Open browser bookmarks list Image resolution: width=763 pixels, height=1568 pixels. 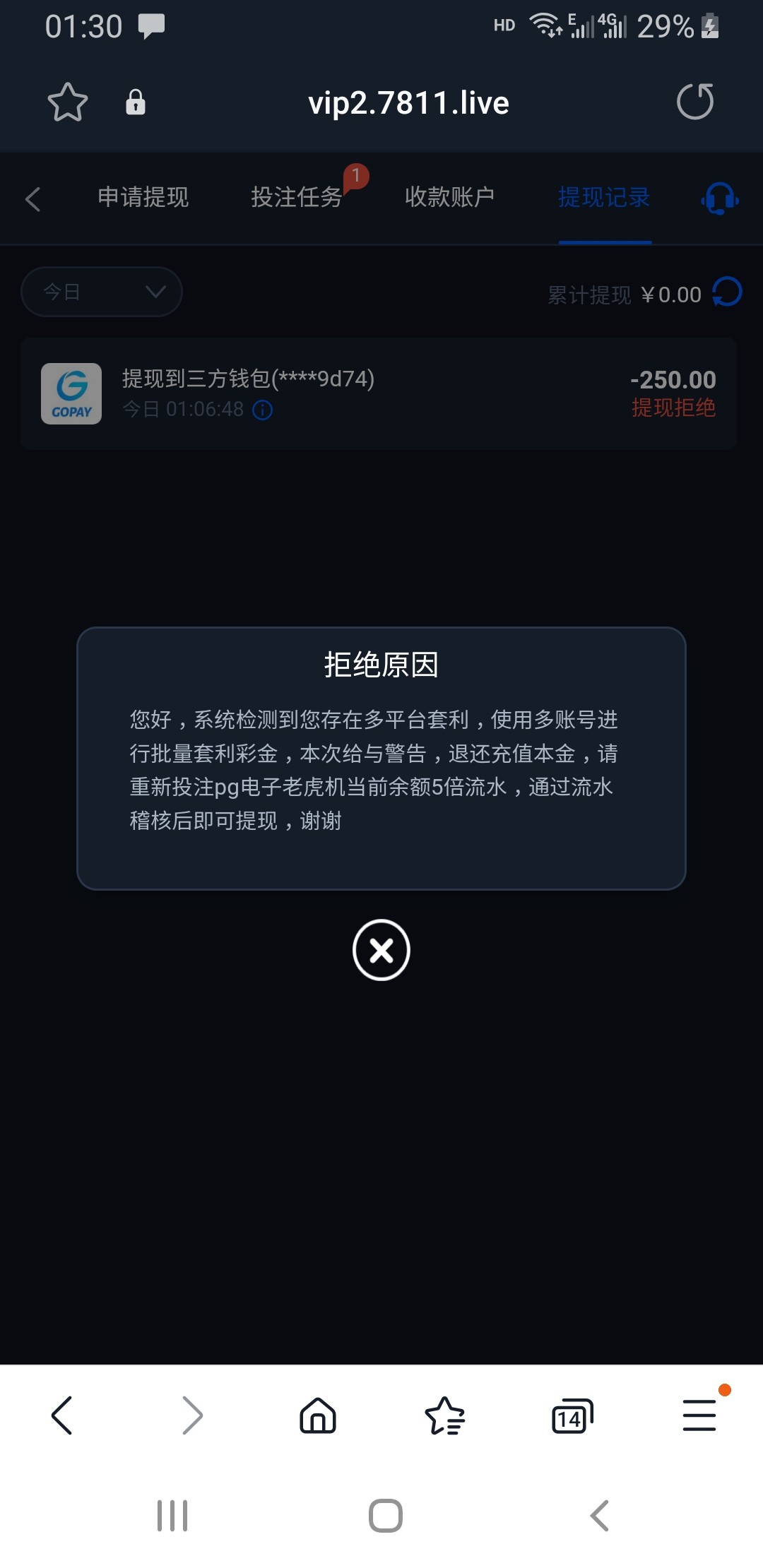[x=445, y=1415]
